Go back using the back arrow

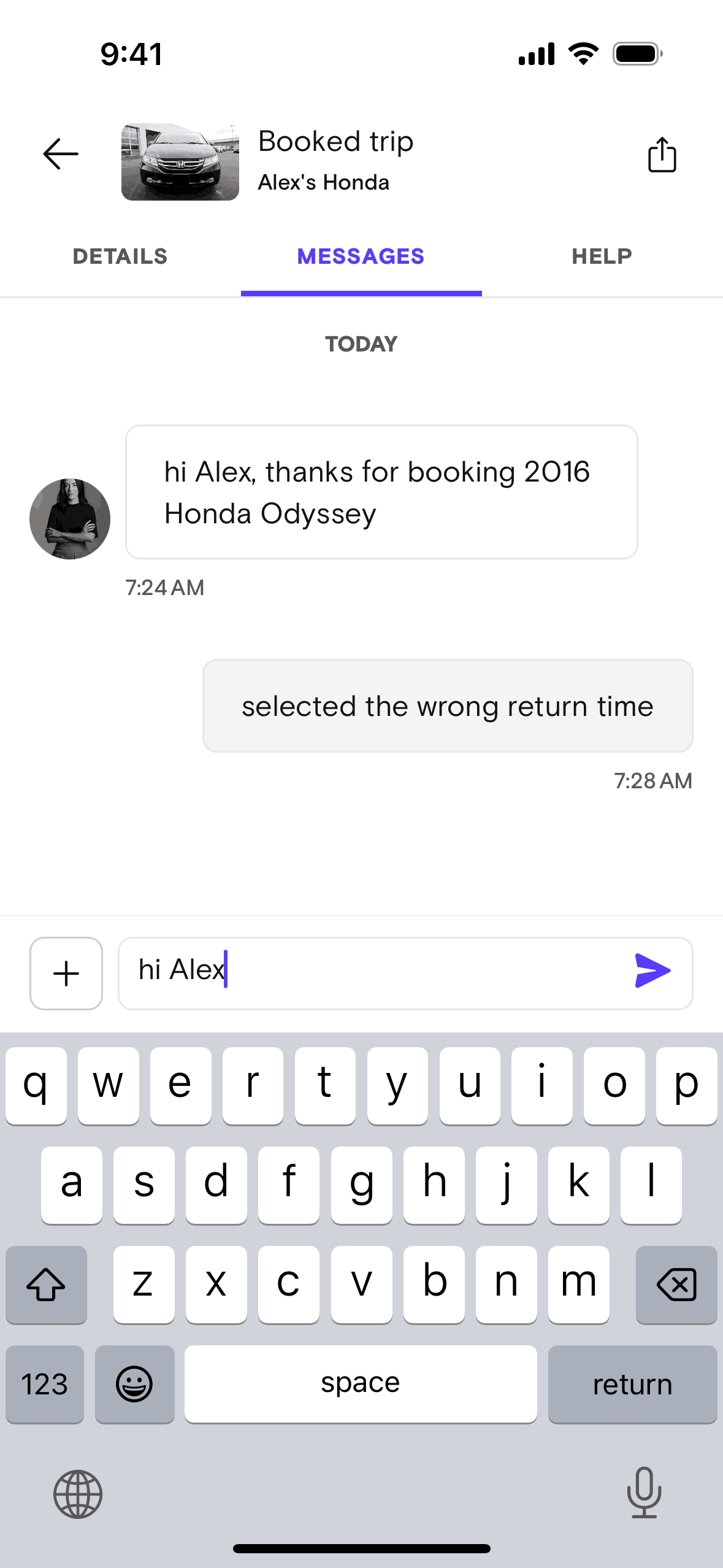pos(61,153)
